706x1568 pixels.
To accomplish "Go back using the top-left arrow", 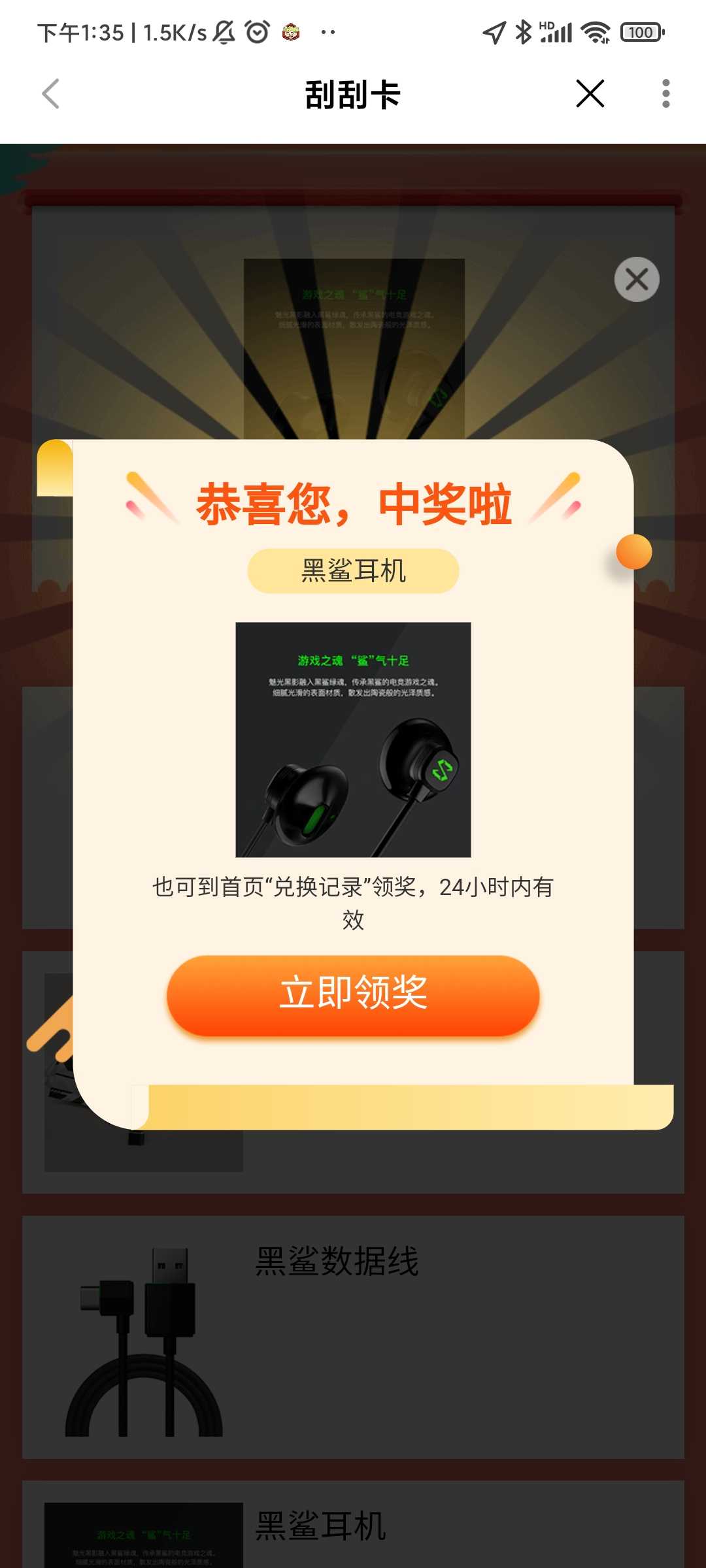I will [x=51, y=94].
